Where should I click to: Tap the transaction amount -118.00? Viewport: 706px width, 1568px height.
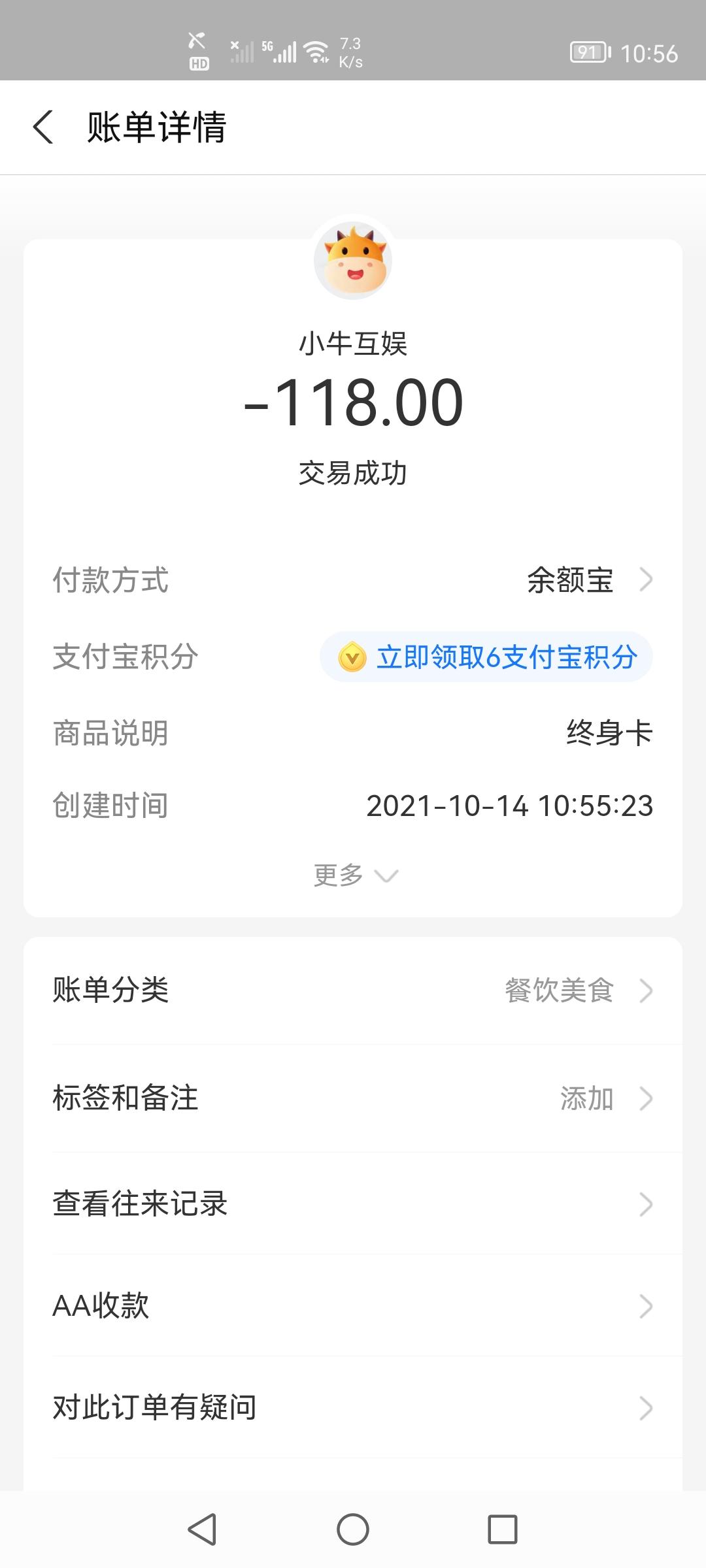[353, 402]
